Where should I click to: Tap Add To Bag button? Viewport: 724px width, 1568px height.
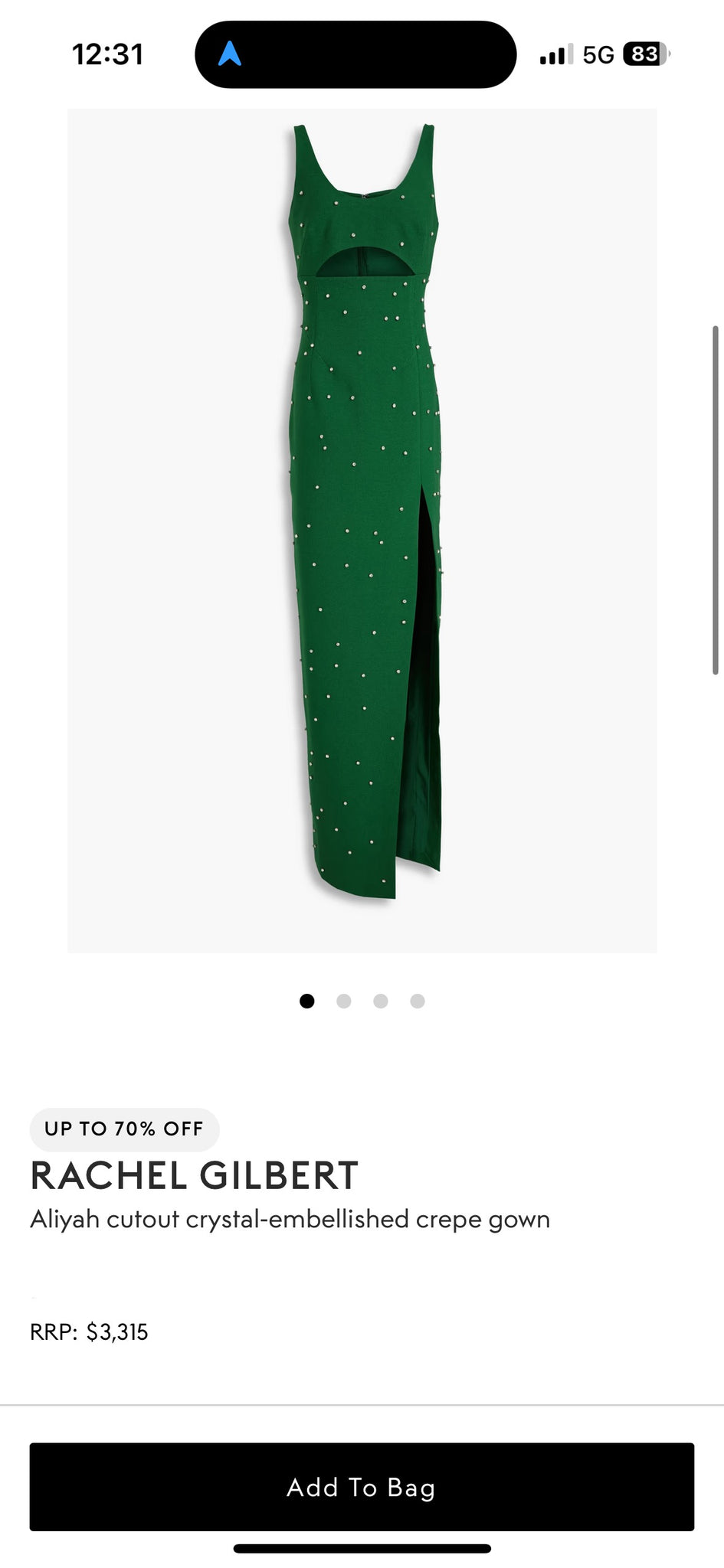coord(362,1487)
